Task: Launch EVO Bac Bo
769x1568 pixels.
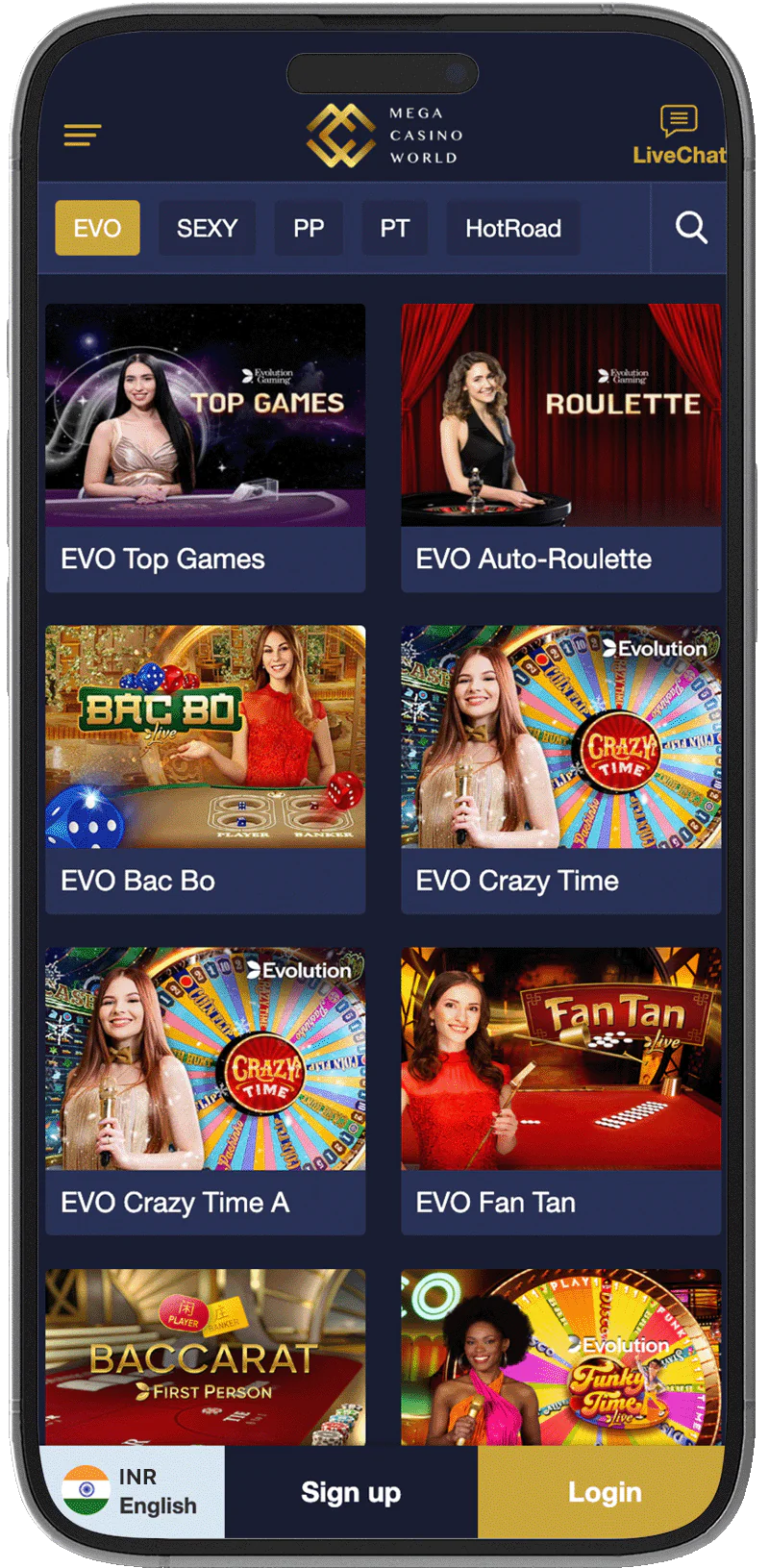Action: [x=205, y=769]
